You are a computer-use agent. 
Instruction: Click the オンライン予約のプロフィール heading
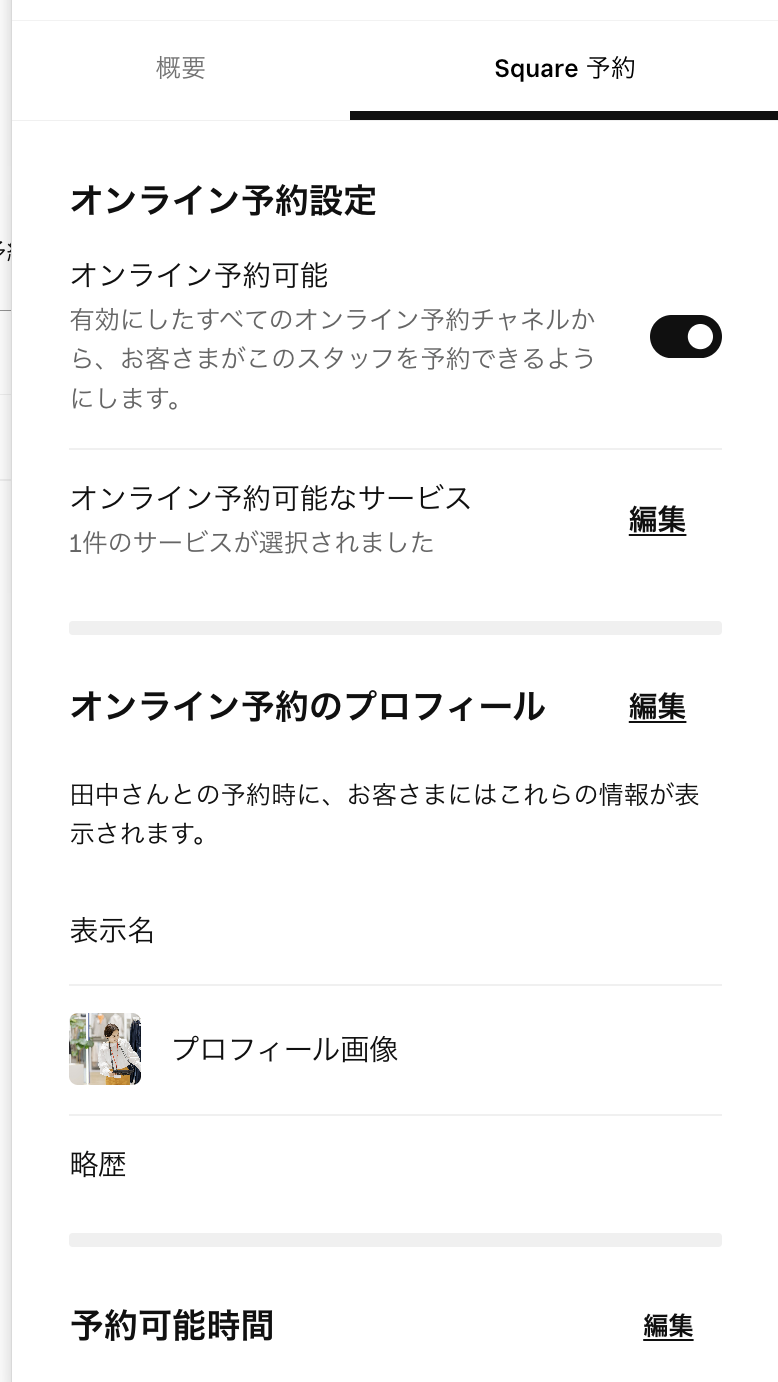[x=307, y=706]
